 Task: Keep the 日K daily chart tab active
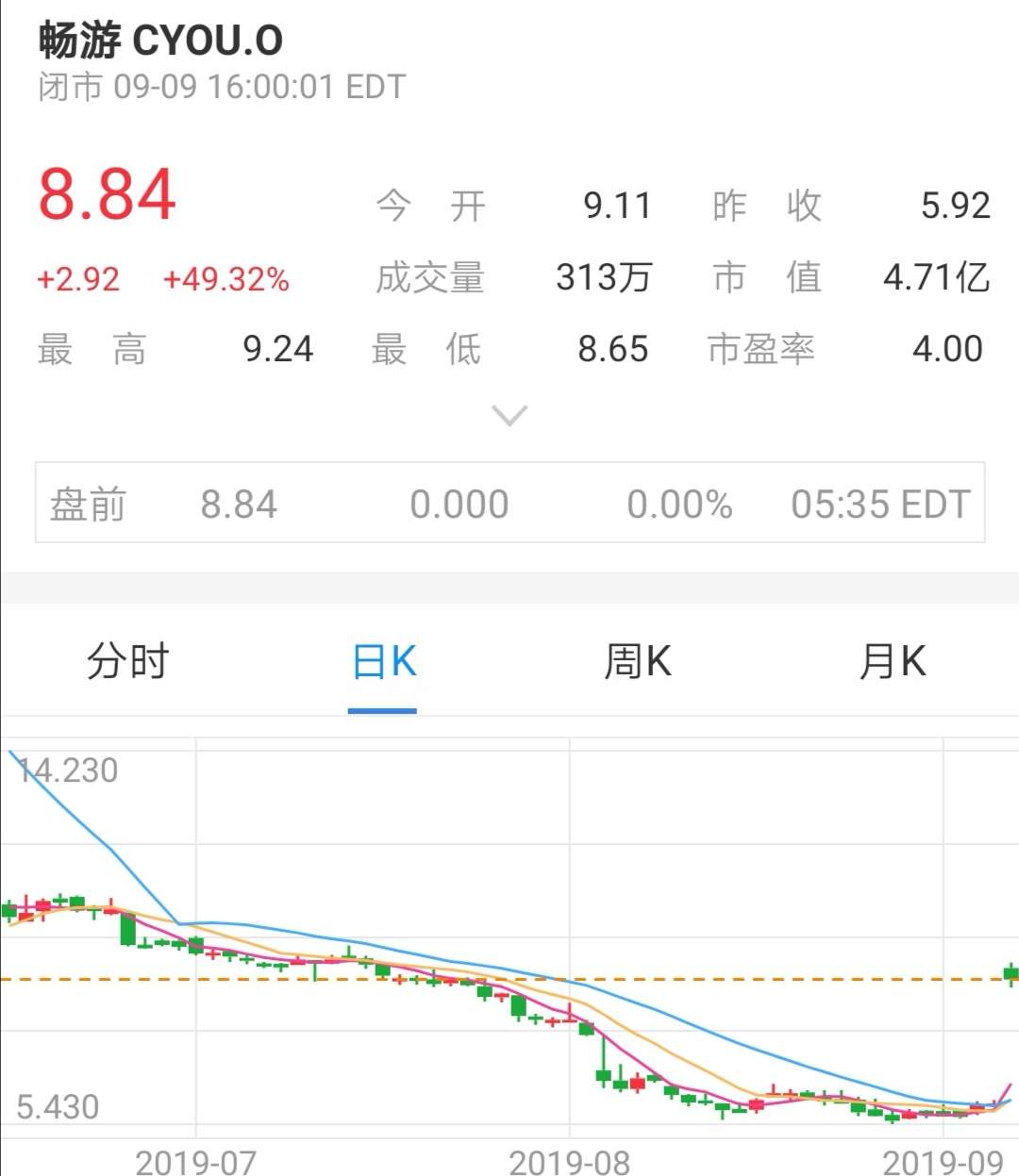382,662
